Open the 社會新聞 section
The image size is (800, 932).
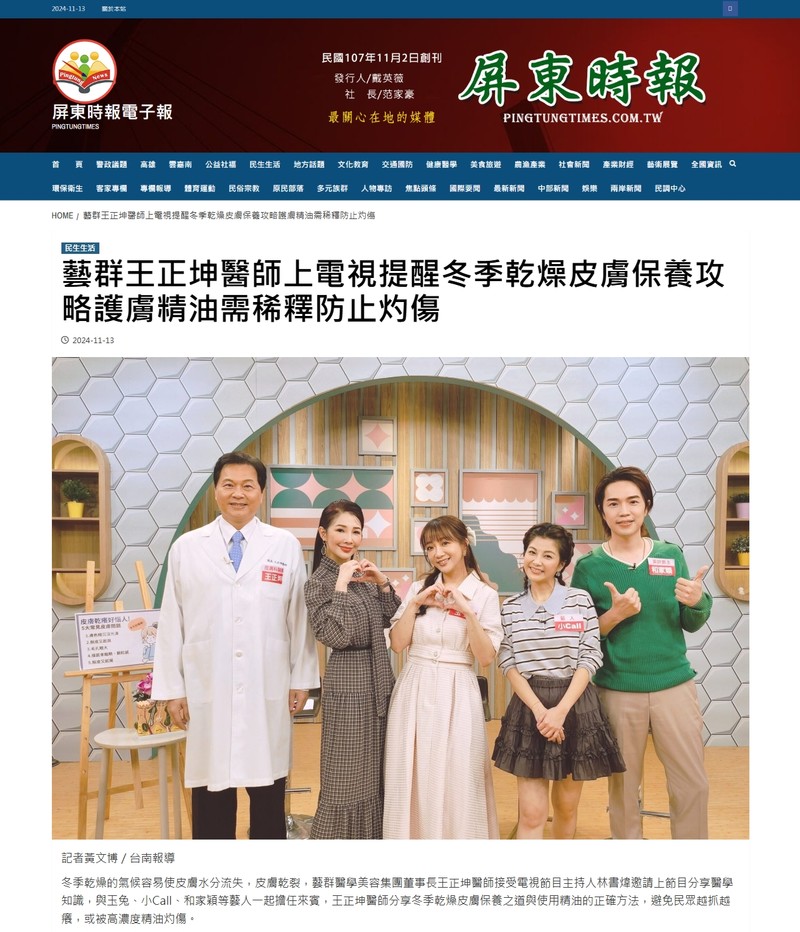pos(574,164)
